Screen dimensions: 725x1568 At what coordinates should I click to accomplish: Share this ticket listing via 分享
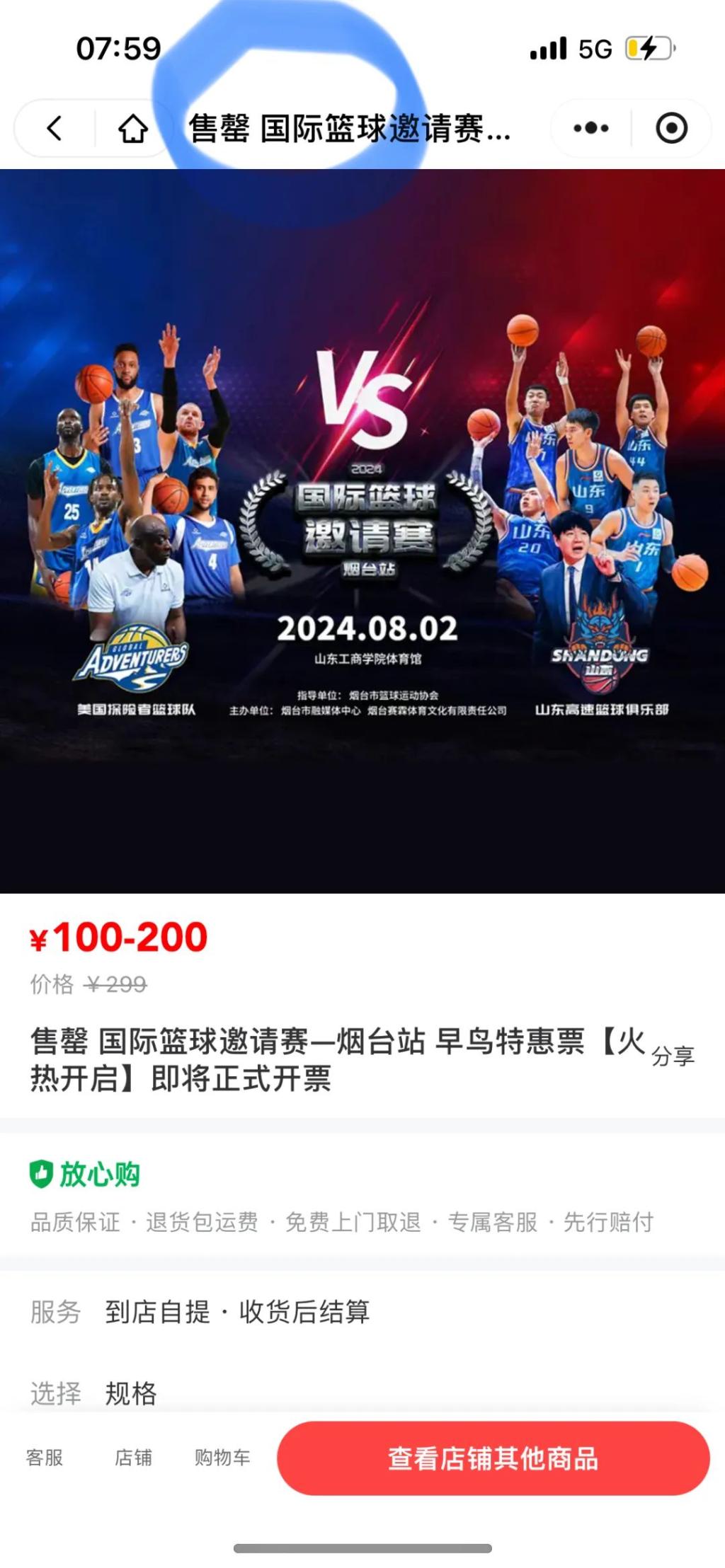(673, 1056)
